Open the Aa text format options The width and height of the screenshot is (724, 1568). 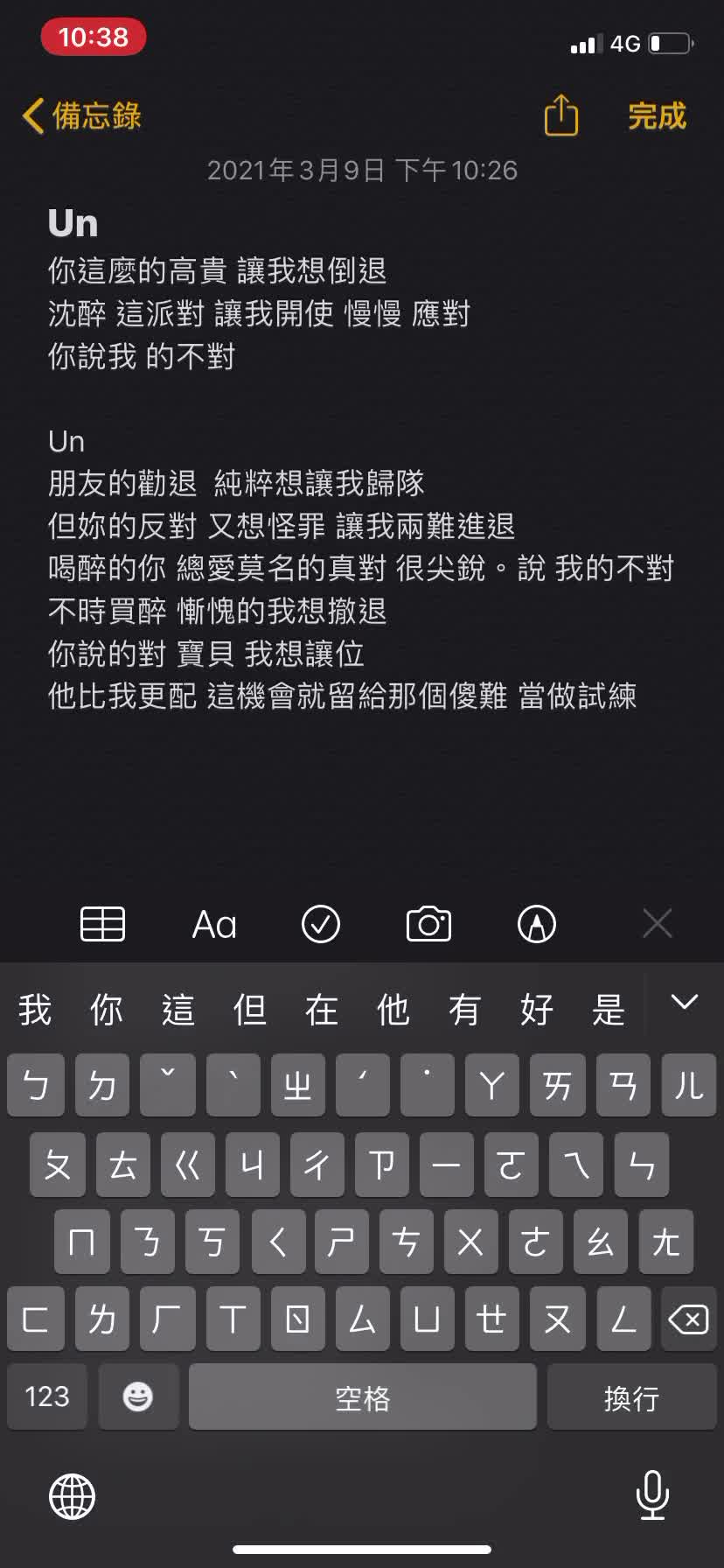point(214,925)
